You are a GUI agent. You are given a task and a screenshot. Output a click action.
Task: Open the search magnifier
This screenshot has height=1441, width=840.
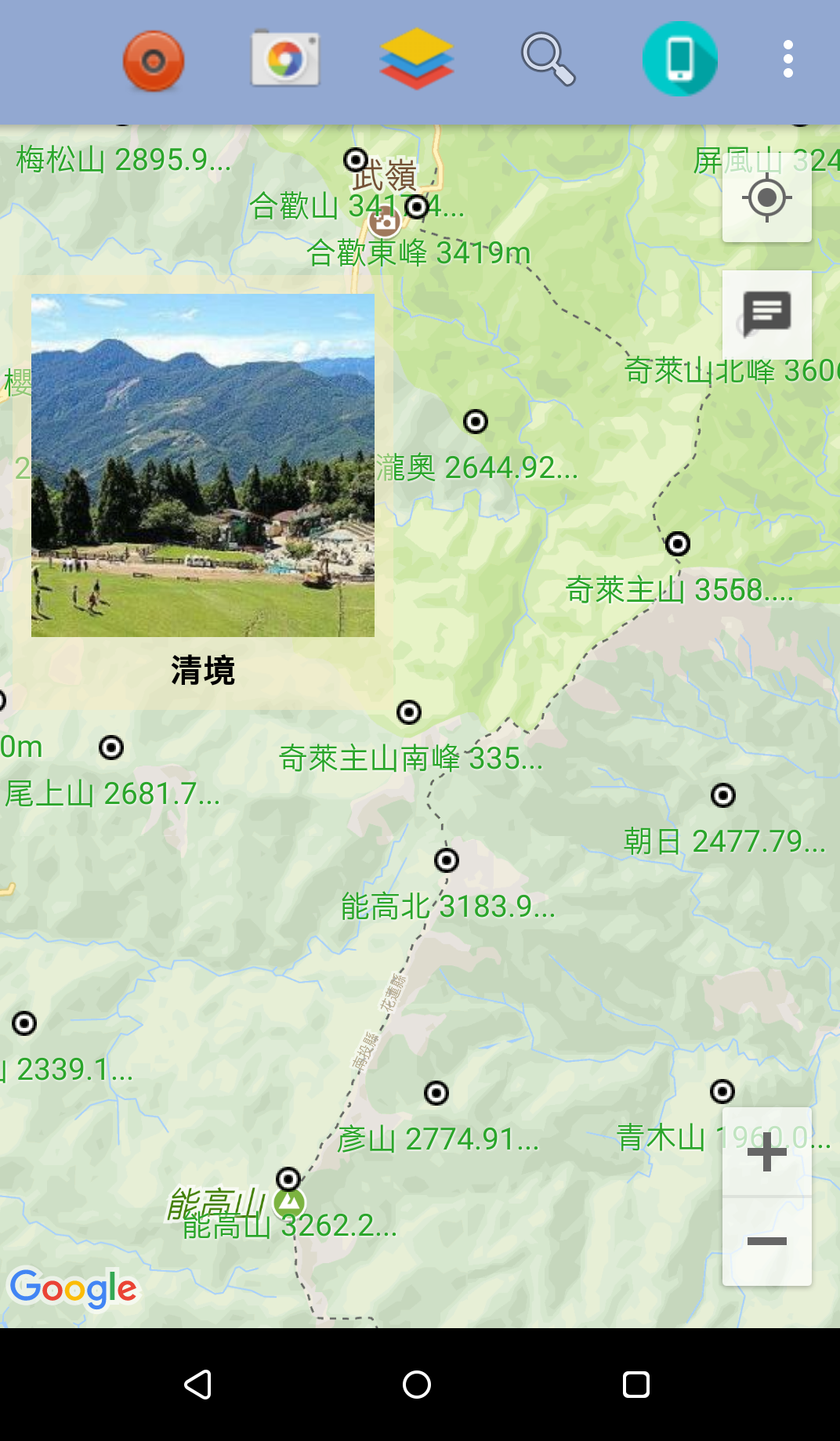(x=548, y=59)
